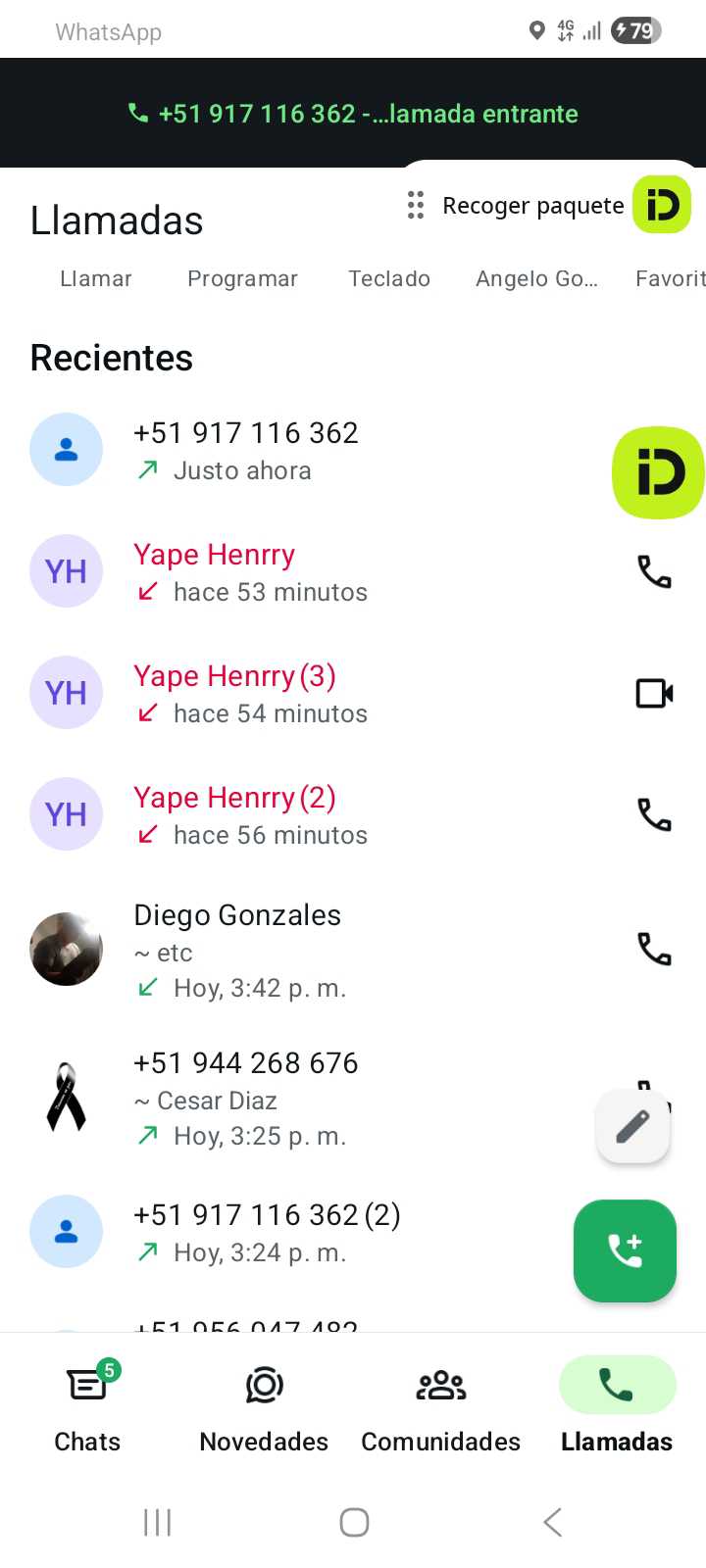Open the call entry from just now
706x1568 pixels.
point(245,450)
